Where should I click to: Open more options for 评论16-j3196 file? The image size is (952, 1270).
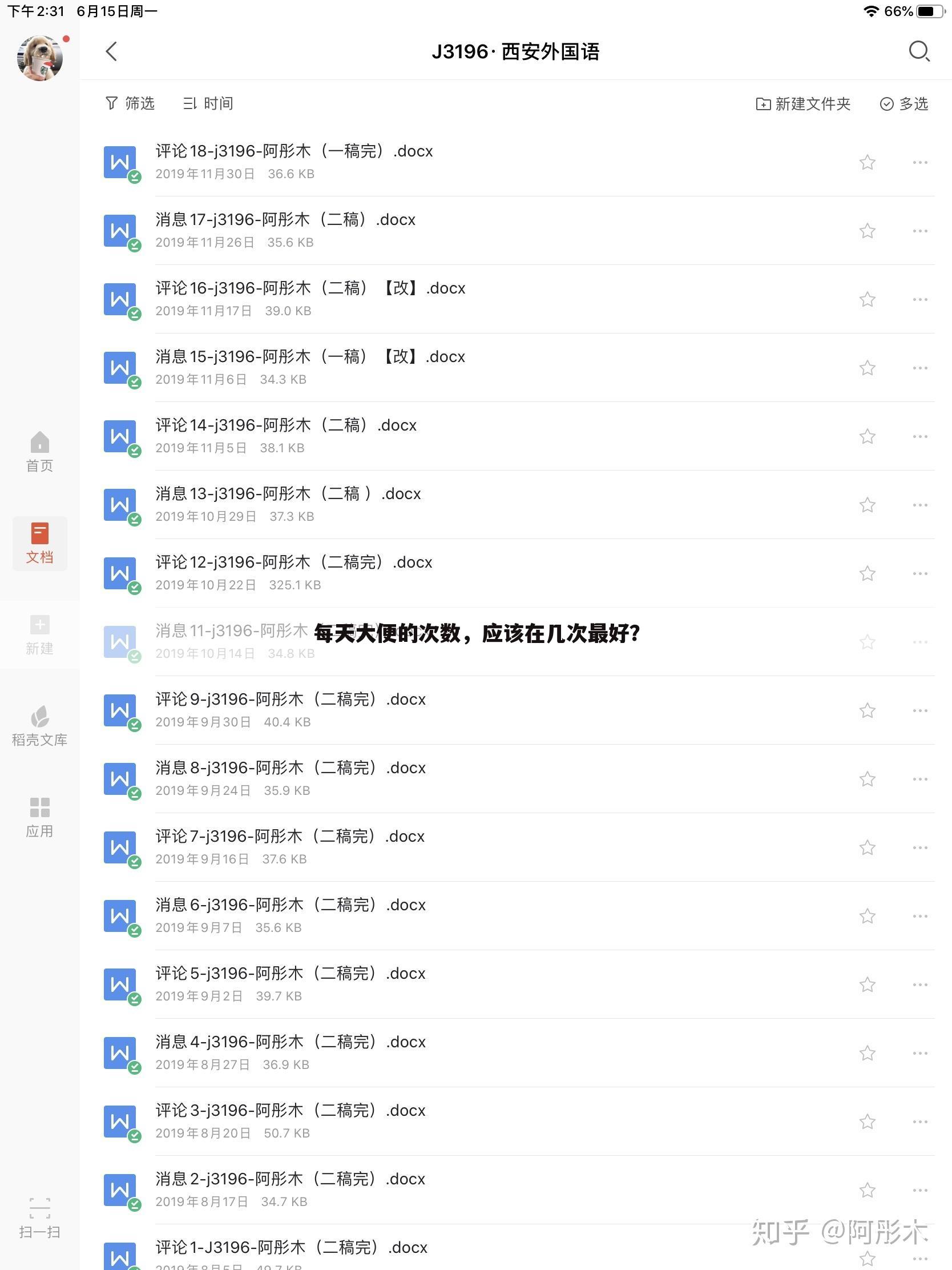click(x=920, y=300)
